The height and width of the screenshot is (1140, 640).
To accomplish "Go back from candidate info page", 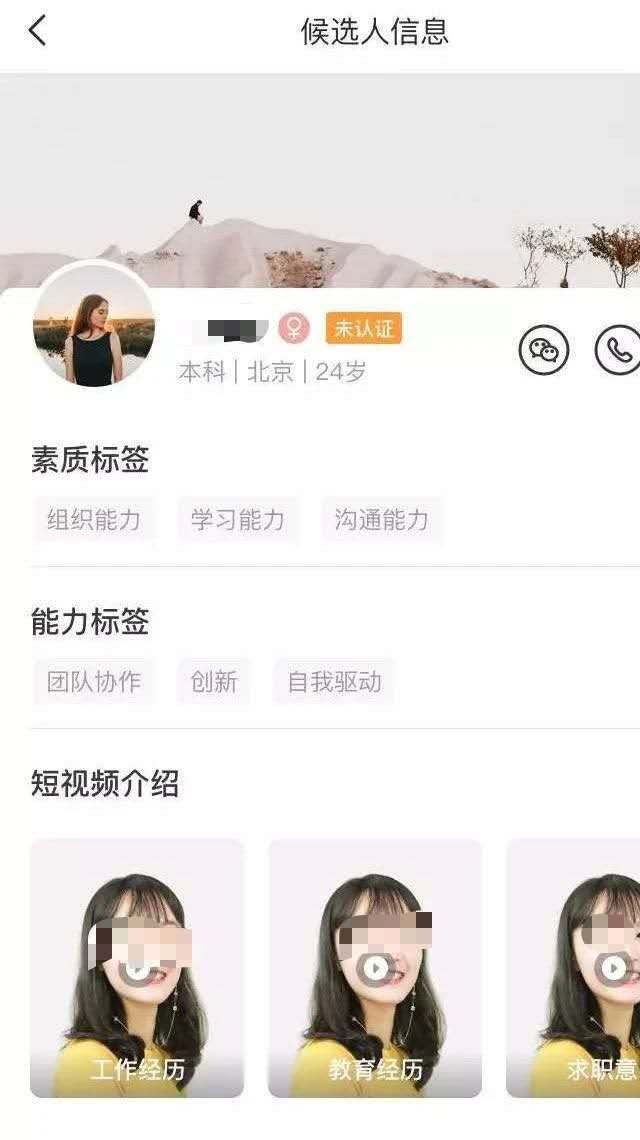I will [x=37, y=31].
